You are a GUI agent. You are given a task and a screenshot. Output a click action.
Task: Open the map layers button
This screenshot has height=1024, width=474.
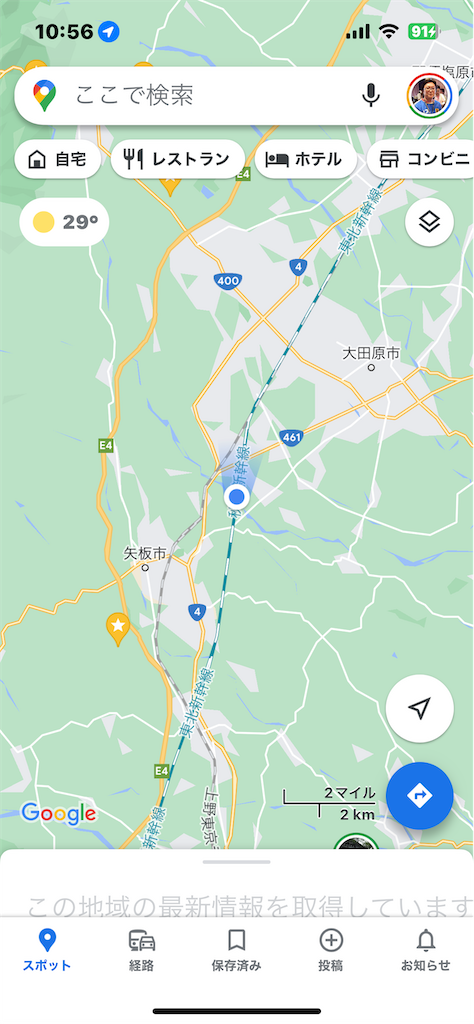click(429, 222)
